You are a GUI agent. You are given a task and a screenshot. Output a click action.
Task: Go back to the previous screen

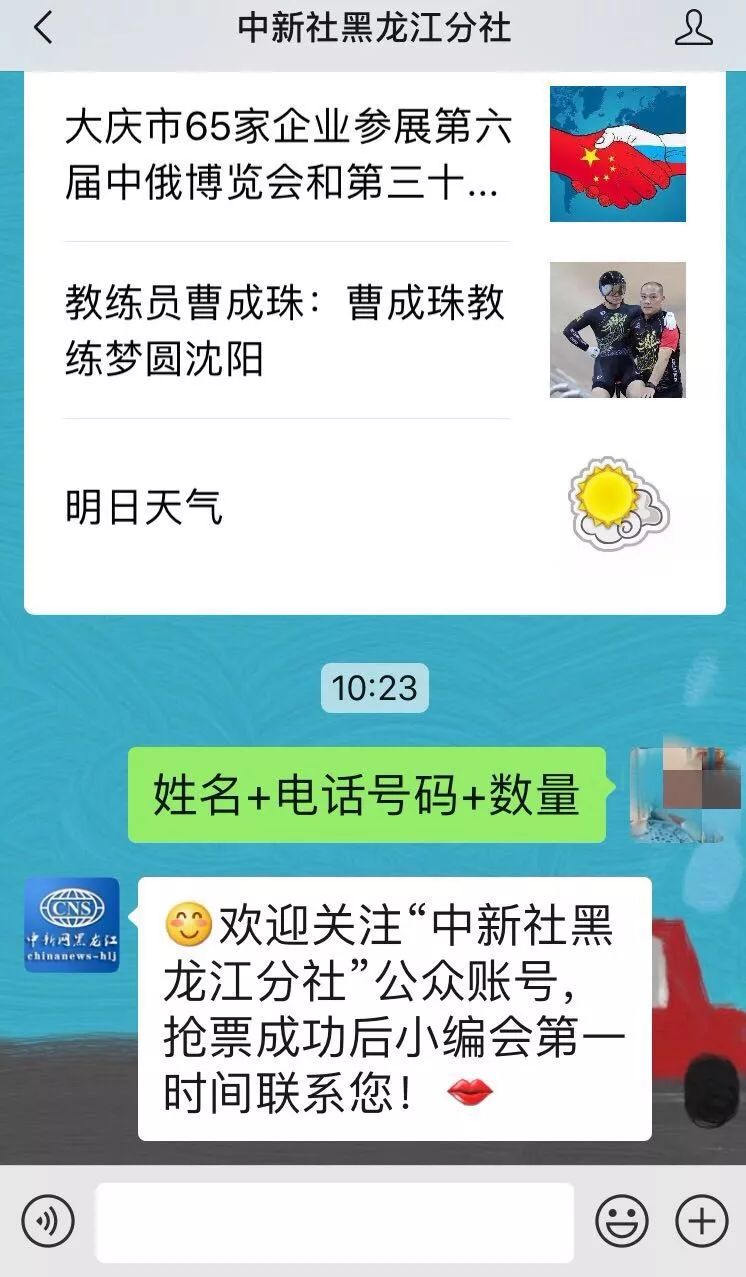42,28
